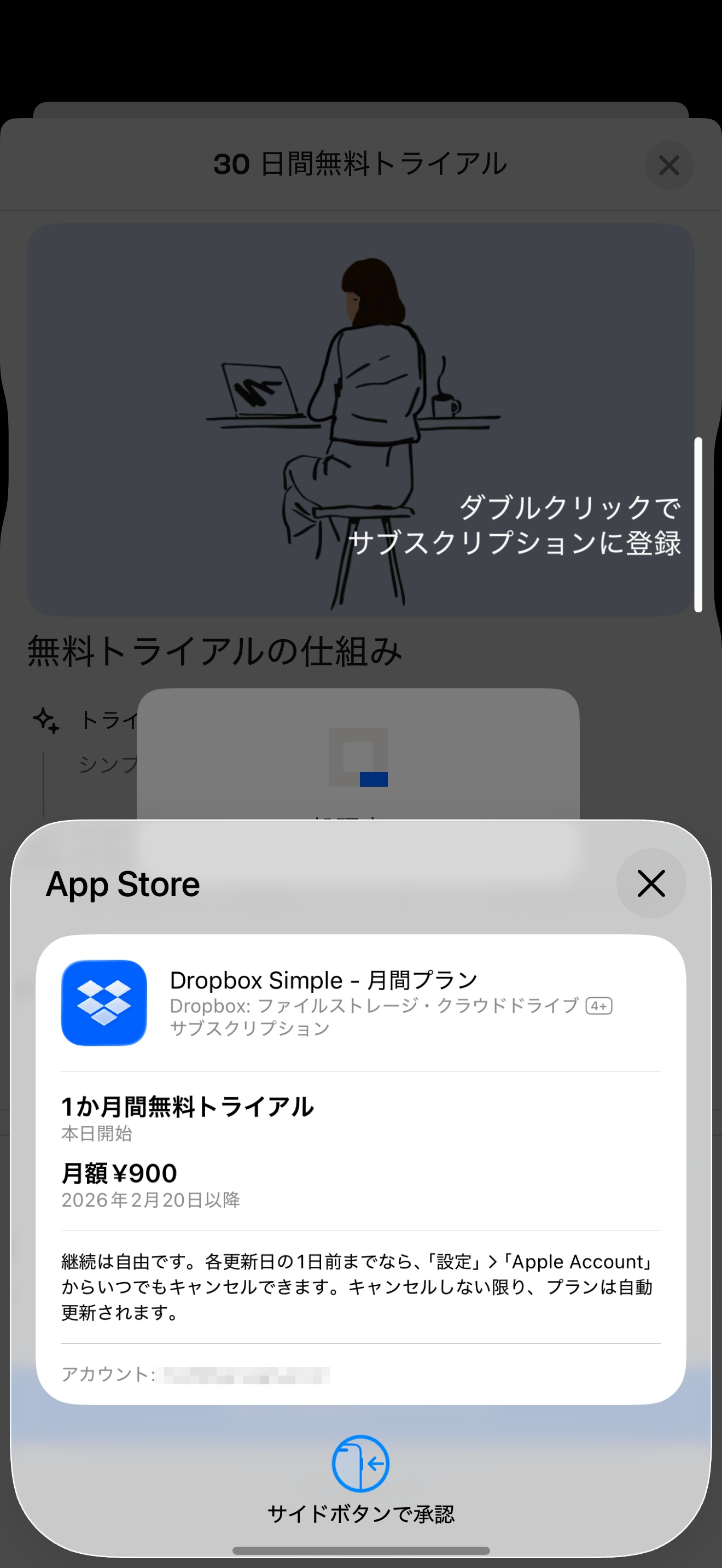
Task: Close the App Store payment sheet
Action: pos(651,883)
